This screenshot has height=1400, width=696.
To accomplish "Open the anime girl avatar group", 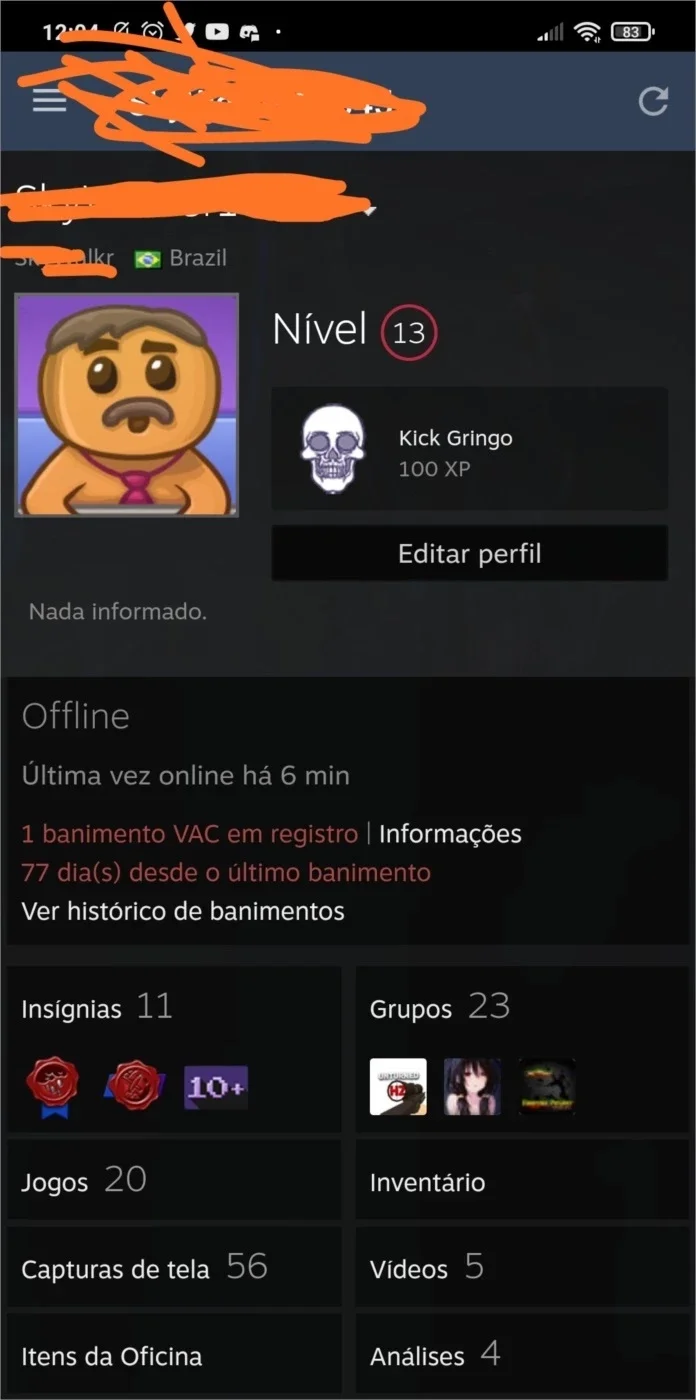I will (x=472, y=1087).
